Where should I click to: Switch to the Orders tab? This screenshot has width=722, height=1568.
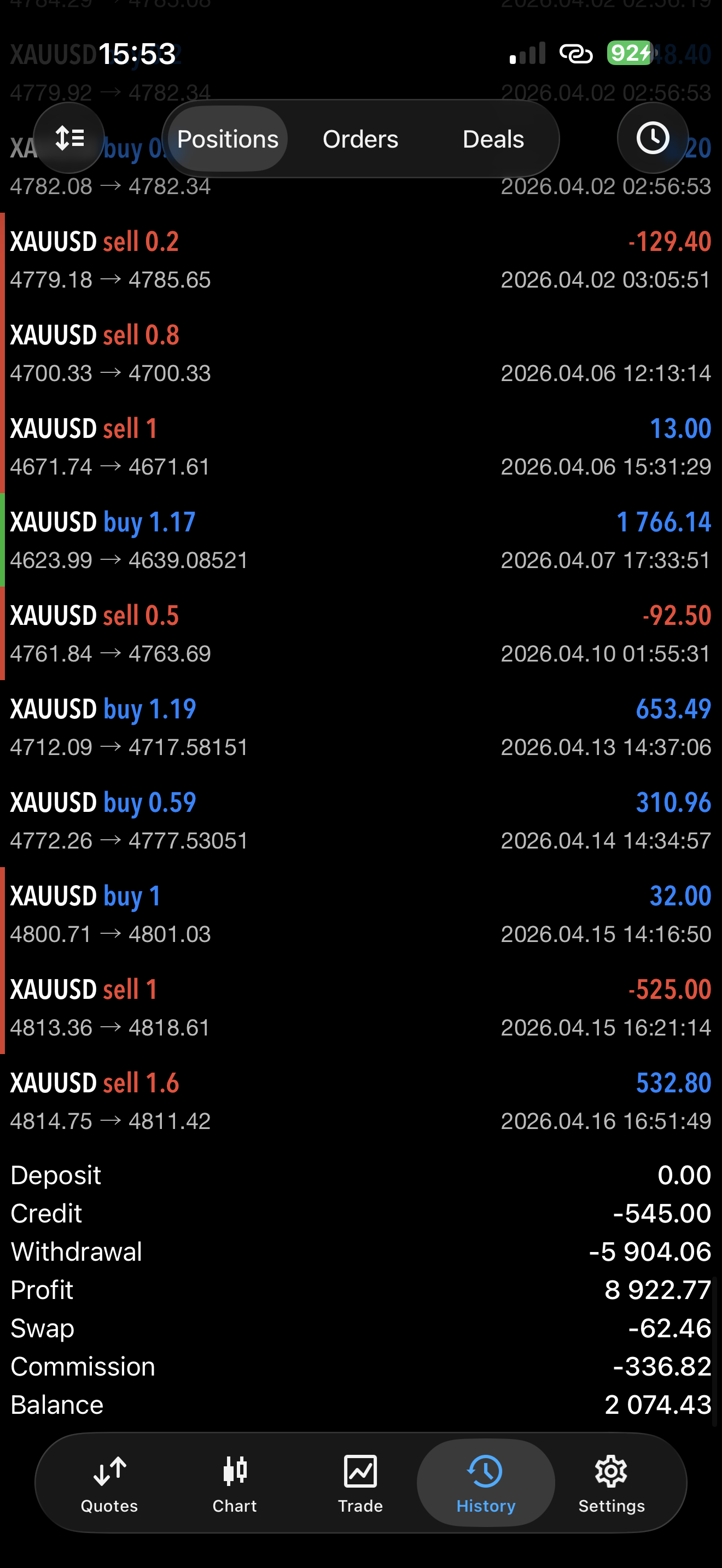360,139
